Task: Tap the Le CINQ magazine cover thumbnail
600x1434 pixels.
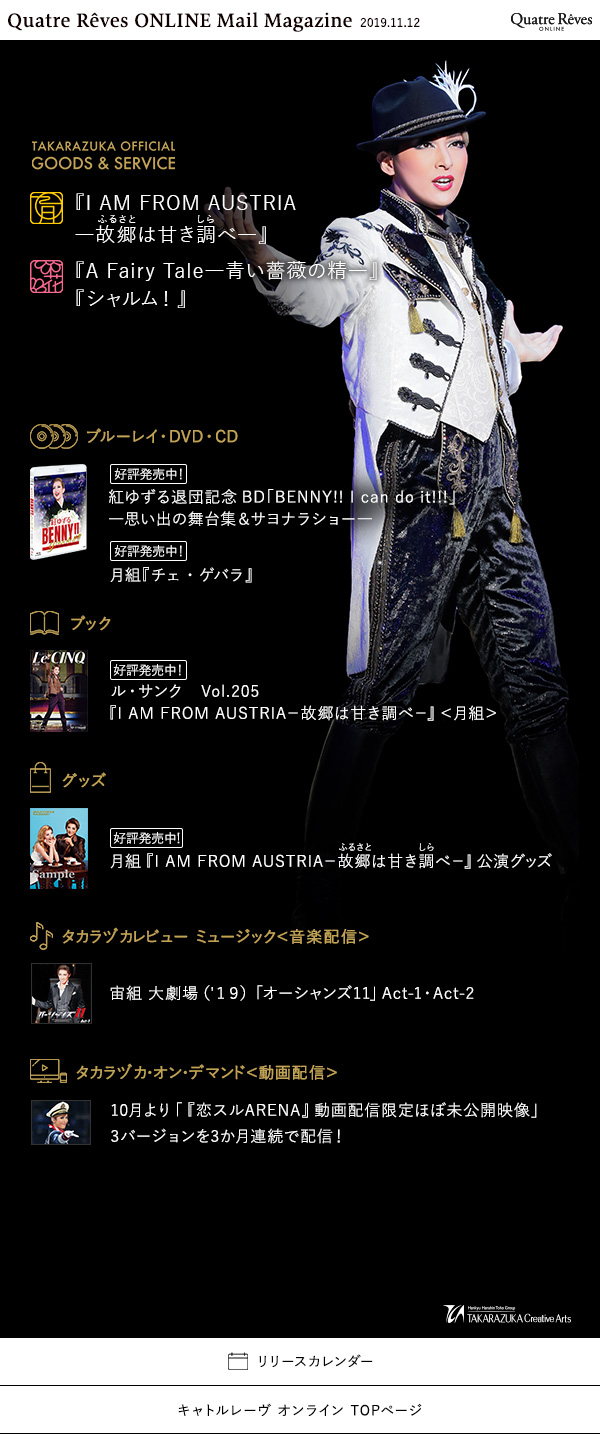Action: [58, 690]
